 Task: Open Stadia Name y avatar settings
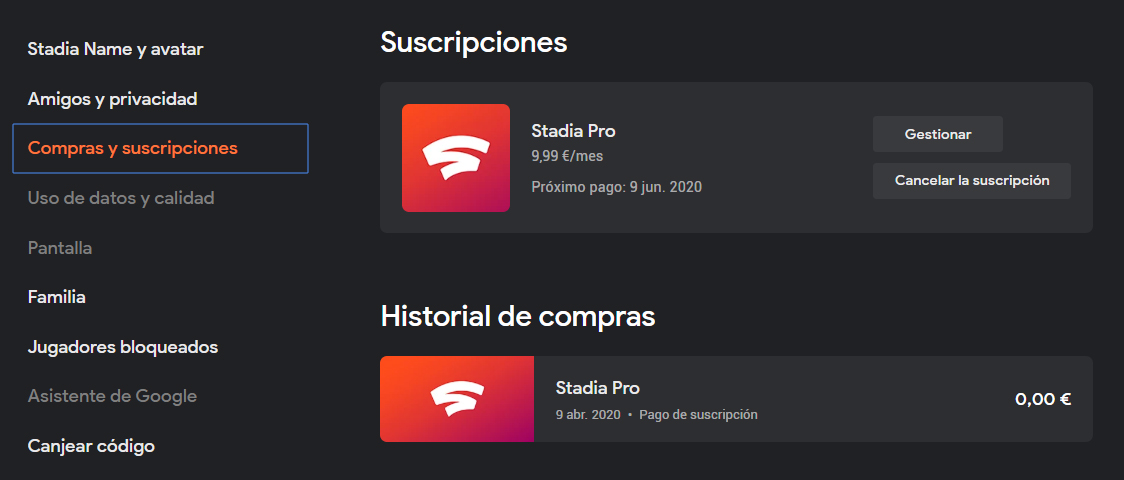[116, 49]
